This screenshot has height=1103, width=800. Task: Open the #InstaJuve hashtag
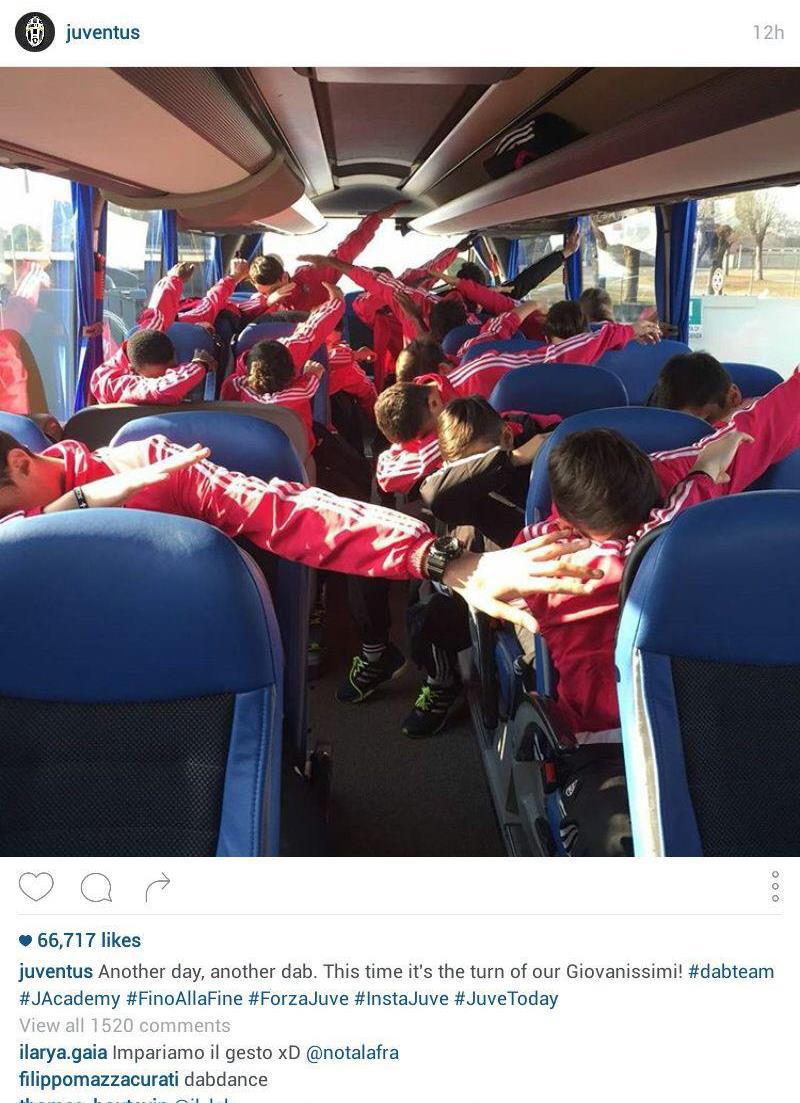(401, 999)
